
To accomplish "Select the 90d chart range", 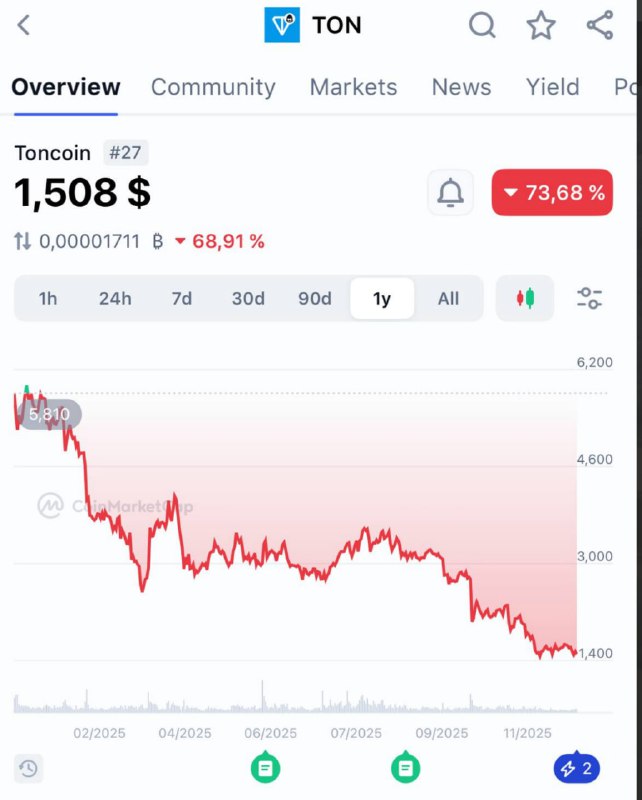I will click(315, 298).
